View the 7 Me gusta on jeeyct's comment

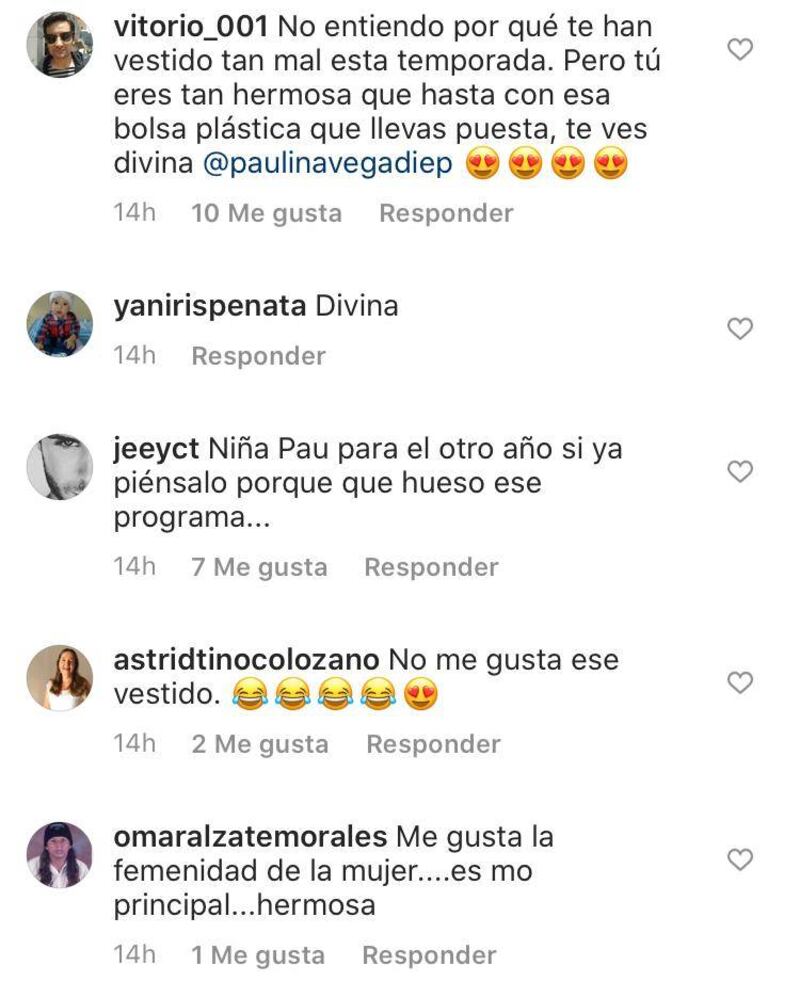[x=259, y=567]
